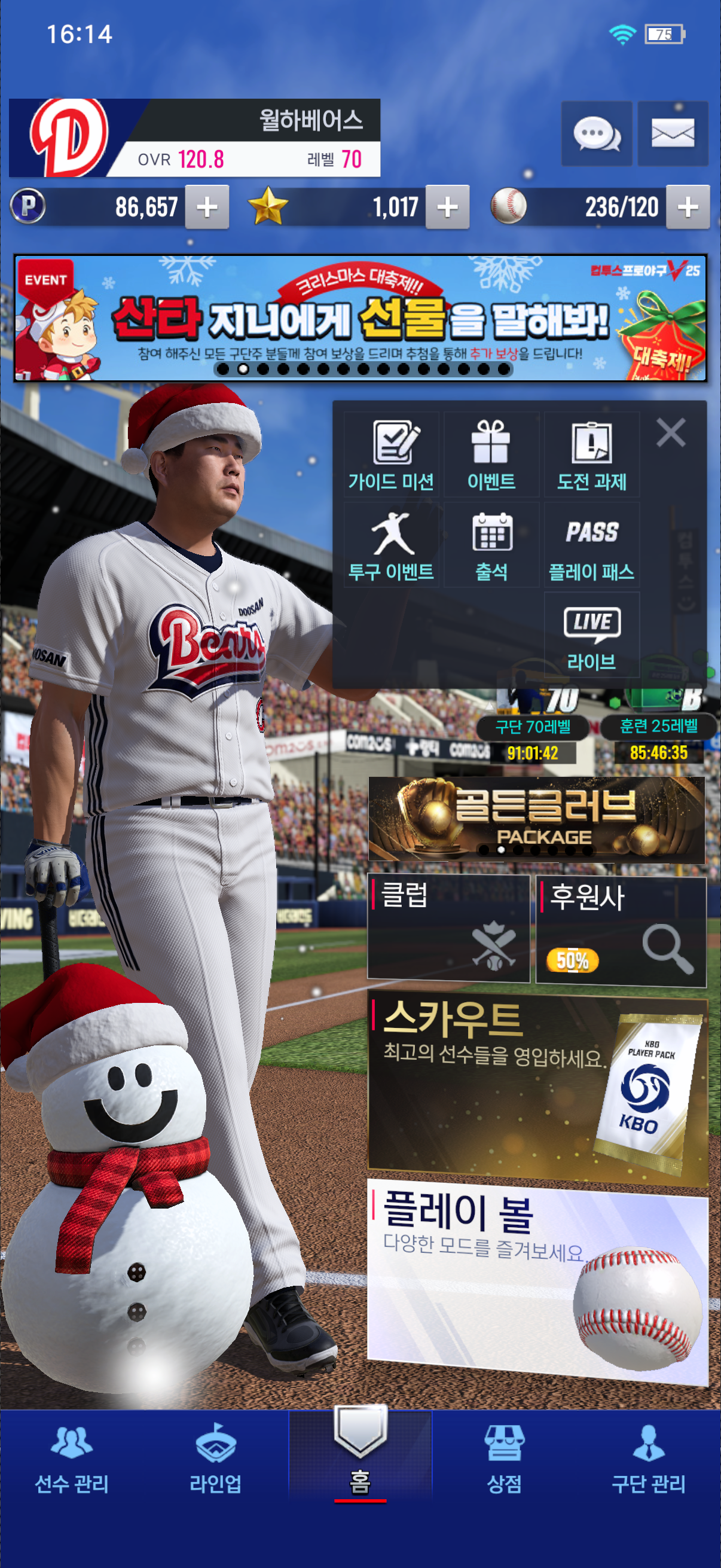Open the 후원사 sponsor card

coord(621,929)
